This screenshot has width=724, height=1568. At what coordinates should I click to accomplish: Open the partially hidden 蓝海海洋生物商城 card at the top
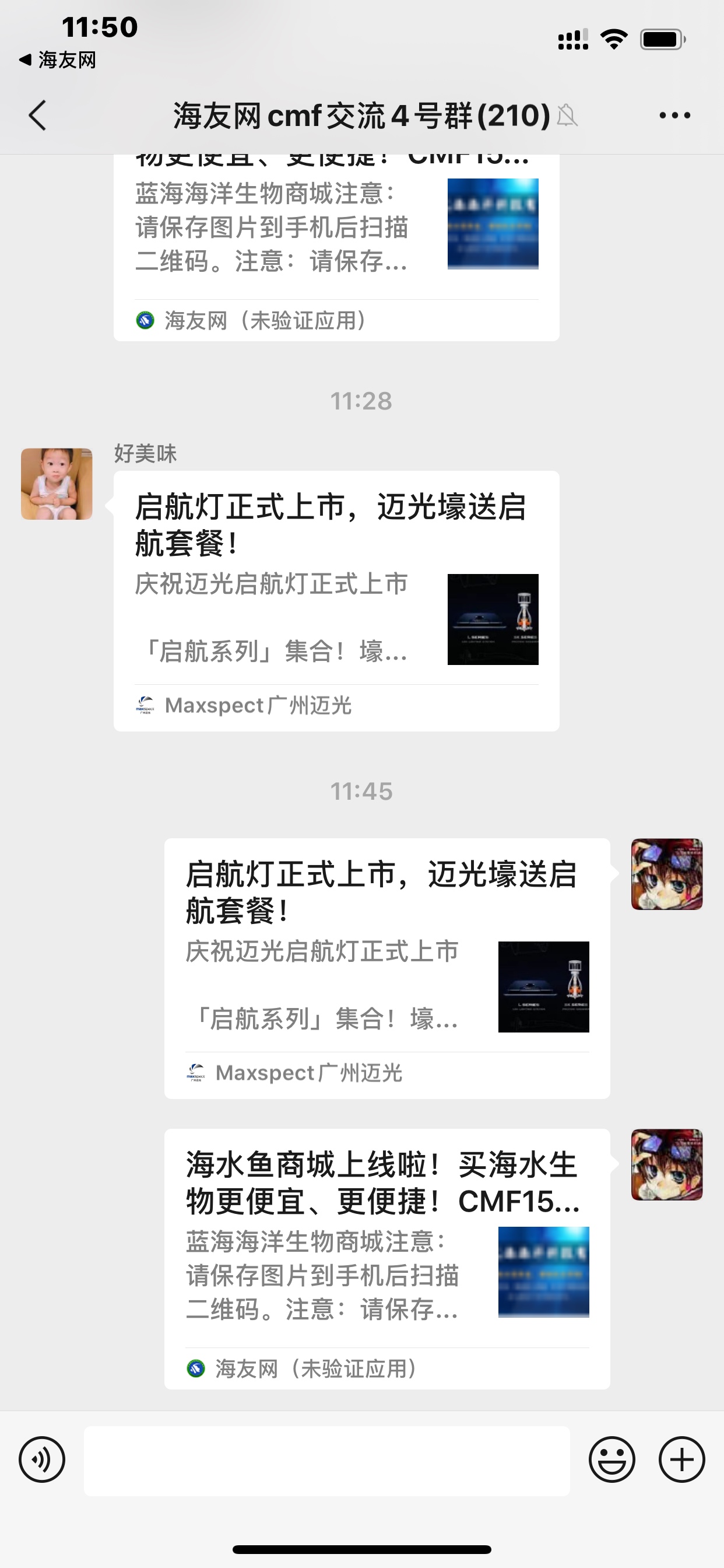(x=336, y=243)
